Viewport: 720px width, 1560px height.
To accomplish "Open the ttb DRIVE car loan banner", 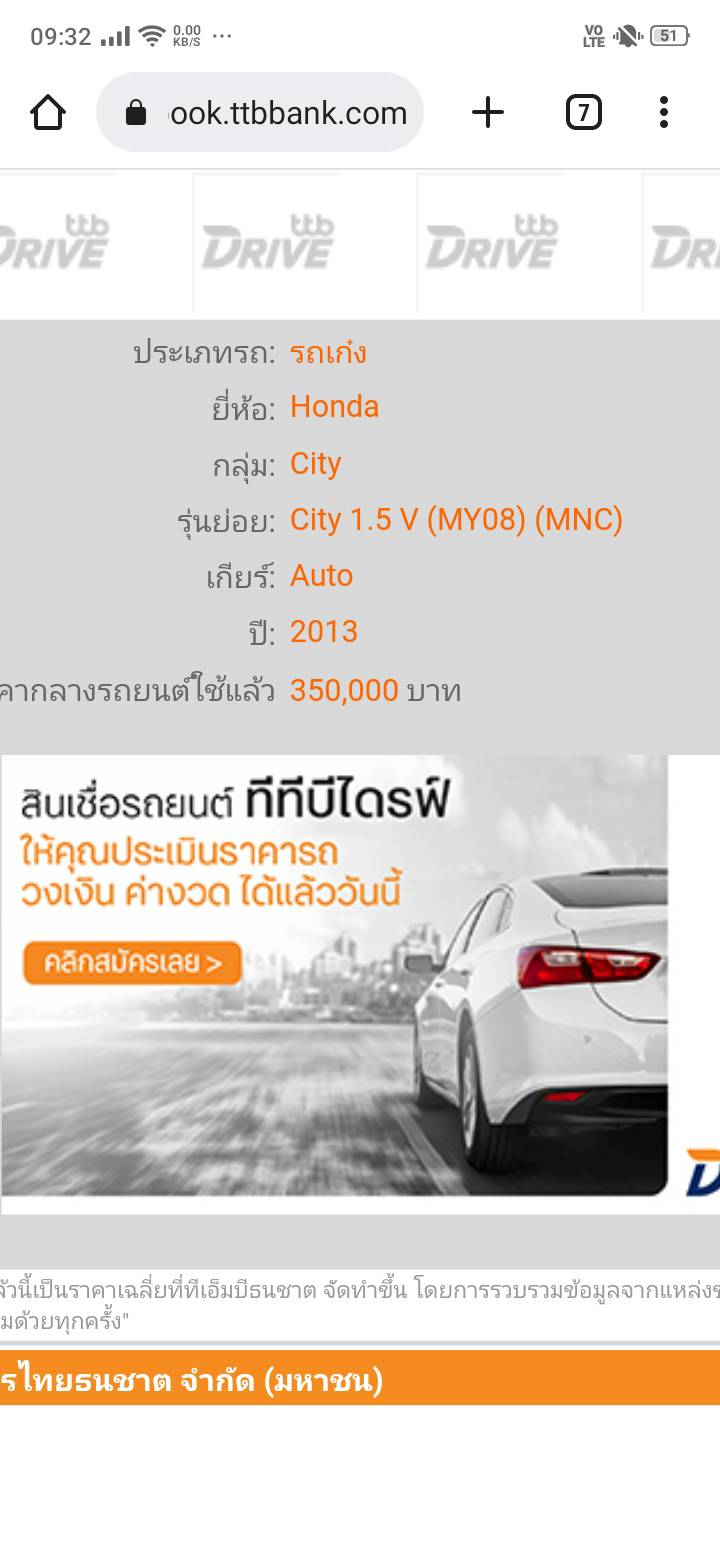I will click(360, 984).
